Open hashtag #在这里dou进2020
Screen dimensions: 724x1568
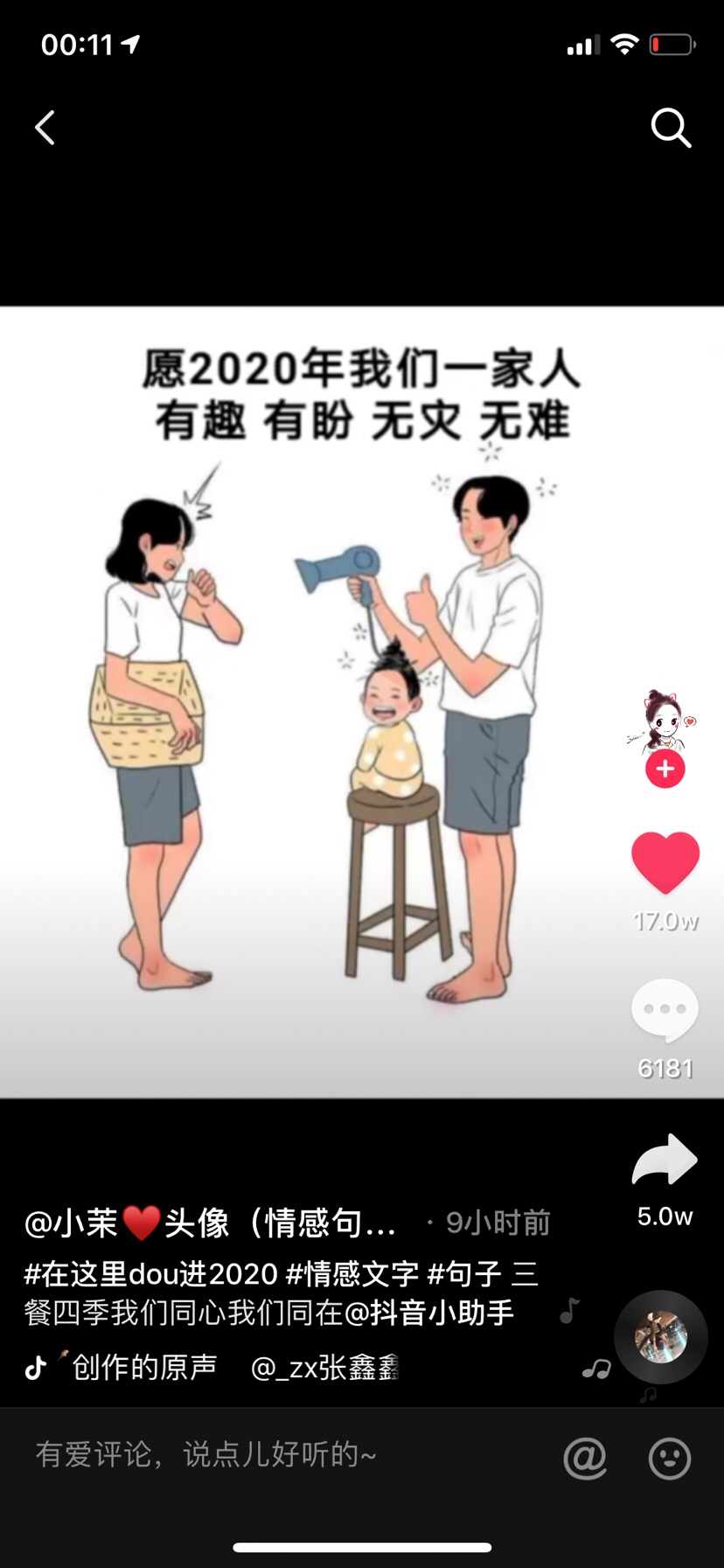(x=150, y=1273)
